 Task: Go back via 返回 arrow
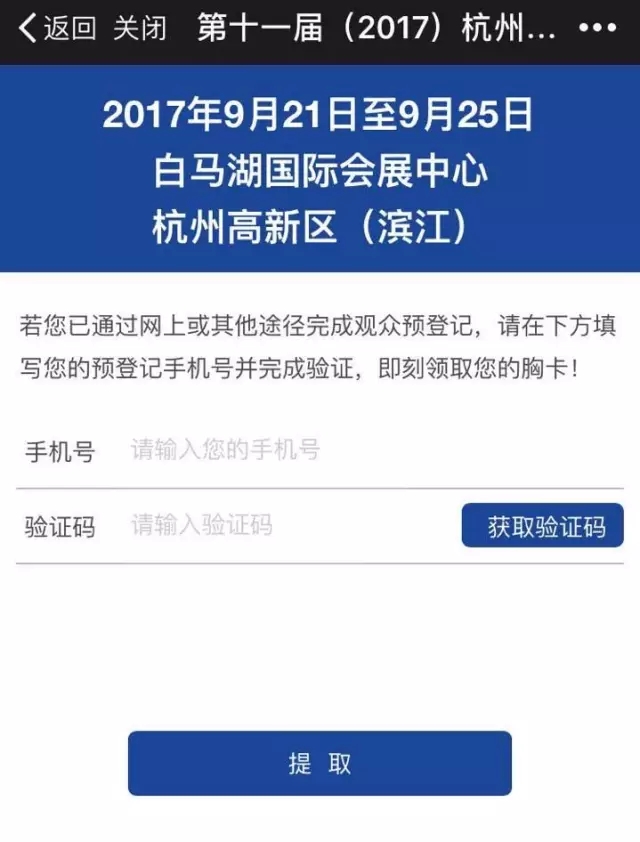(57, 28)
